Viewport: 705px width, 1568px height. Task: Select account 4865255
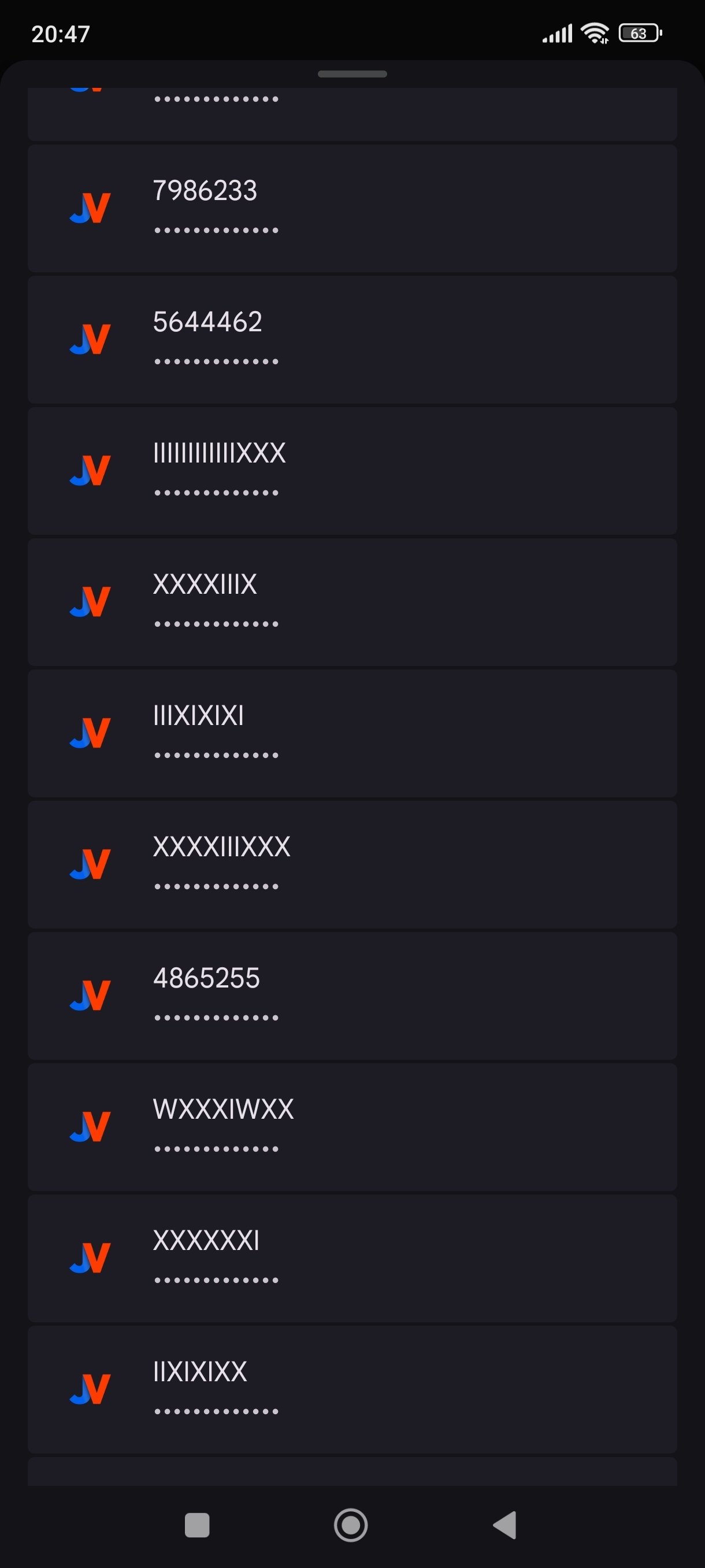(x=352, y=996)
